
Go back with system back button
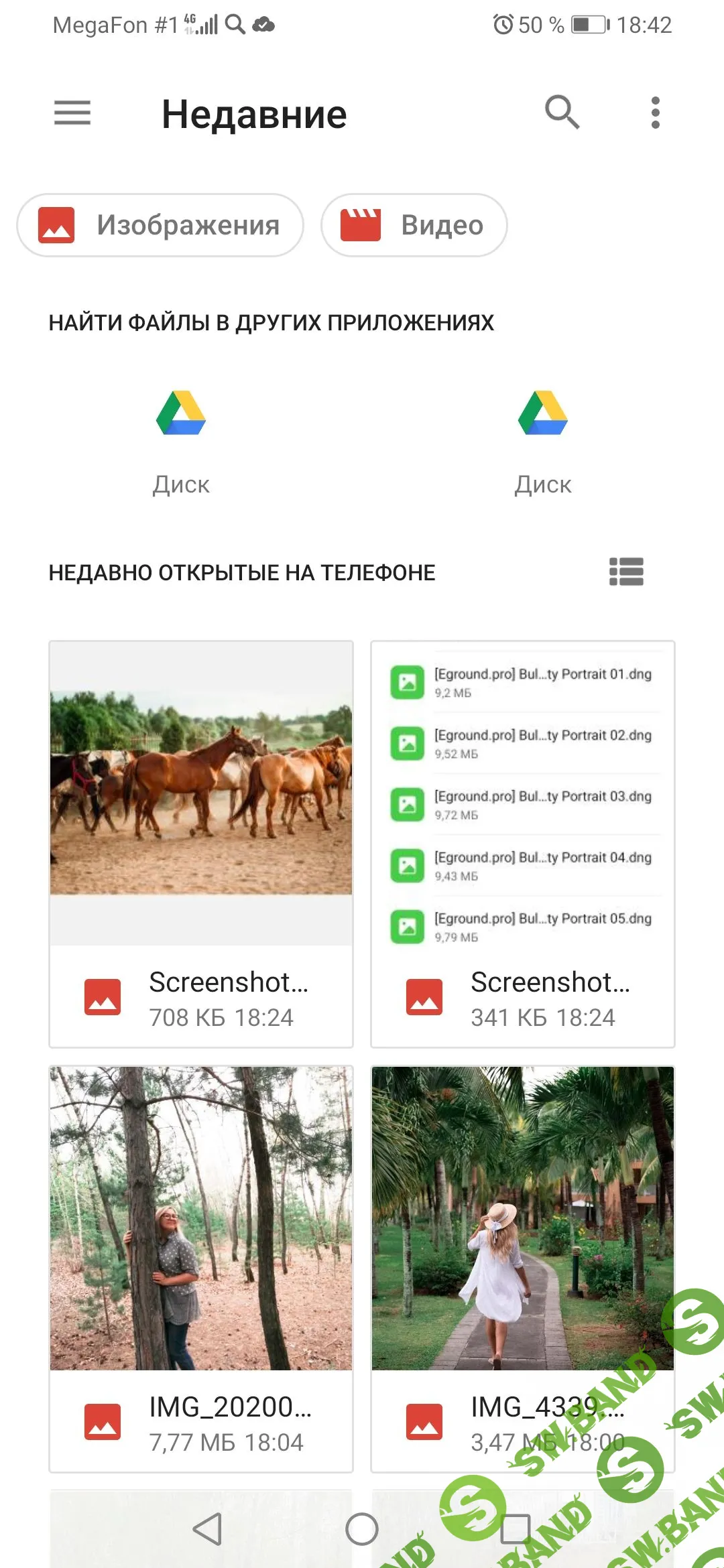point(208,1529)
